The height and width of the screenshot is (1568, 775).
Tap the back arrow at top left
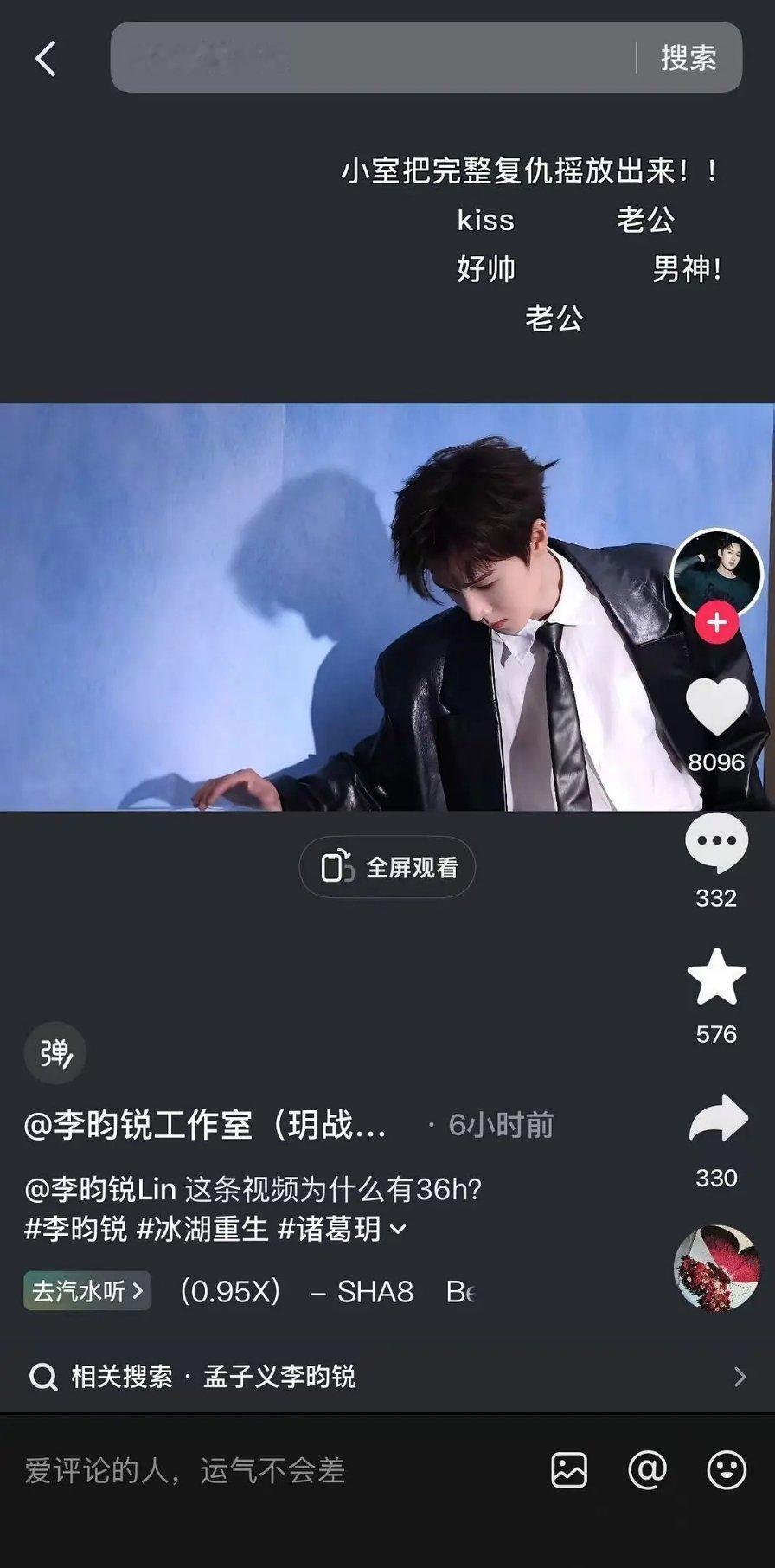tap(48, 57)
